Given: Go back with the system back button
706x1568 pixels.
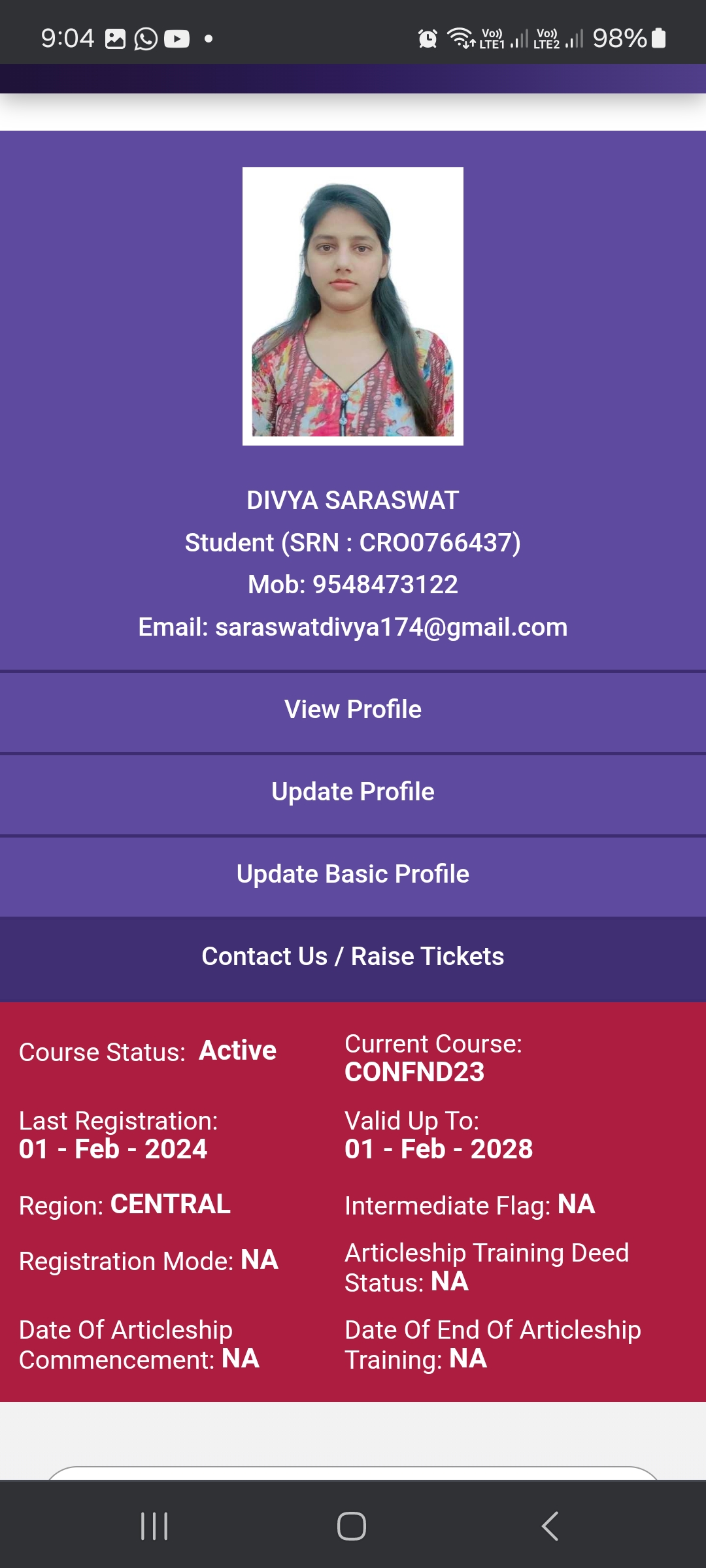Looking at the screenshot, I should 550,1526.
